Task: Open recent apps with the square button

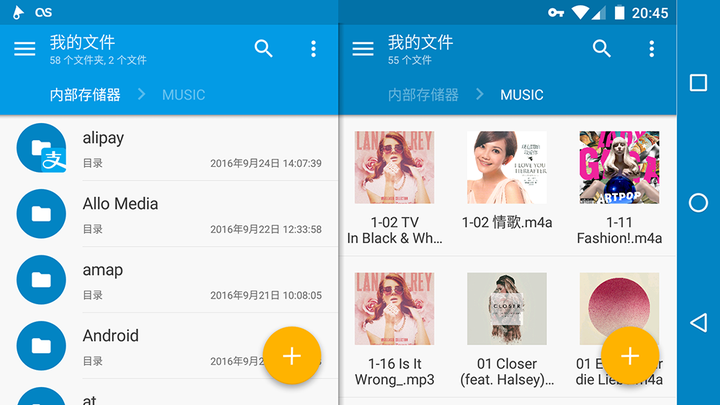Action: (698, 83)
